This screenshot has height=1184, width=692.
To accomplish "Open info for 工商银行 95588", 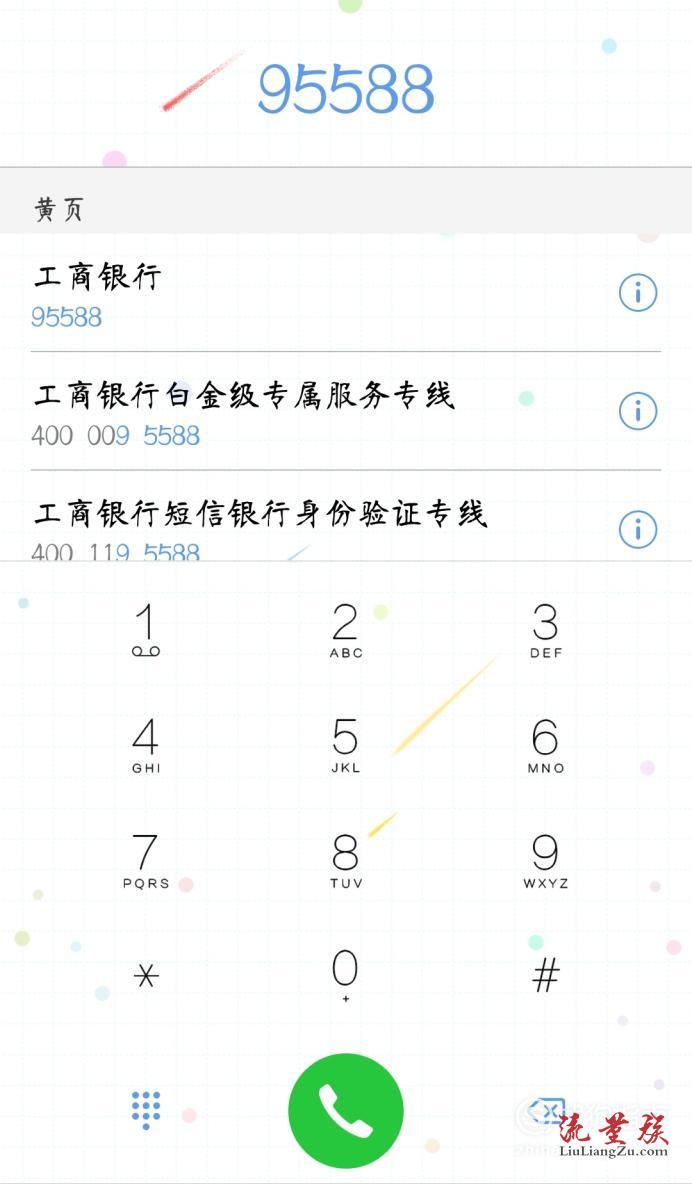I will tap(637, 293).
